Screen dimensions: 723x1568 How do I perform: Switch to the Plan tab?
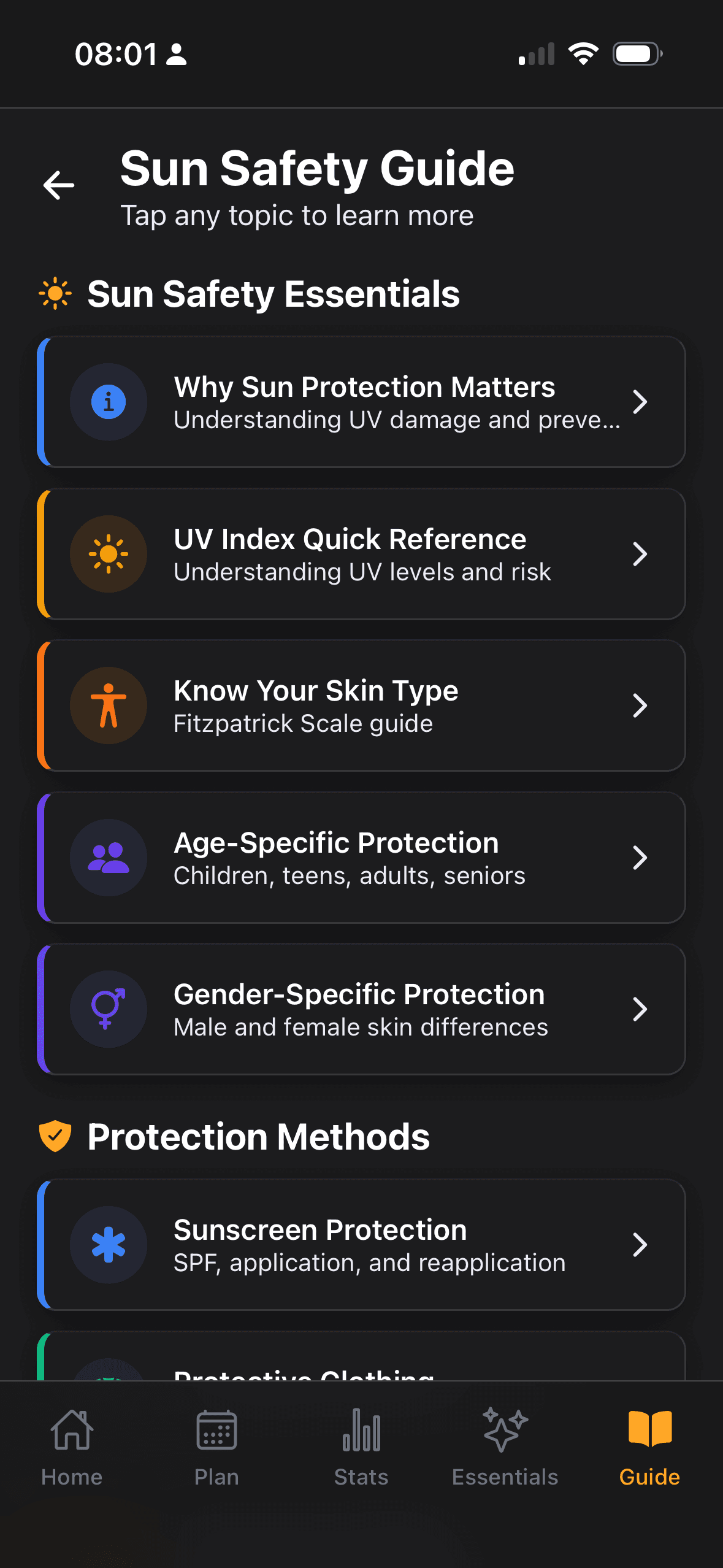click(x=216, y=1448)
